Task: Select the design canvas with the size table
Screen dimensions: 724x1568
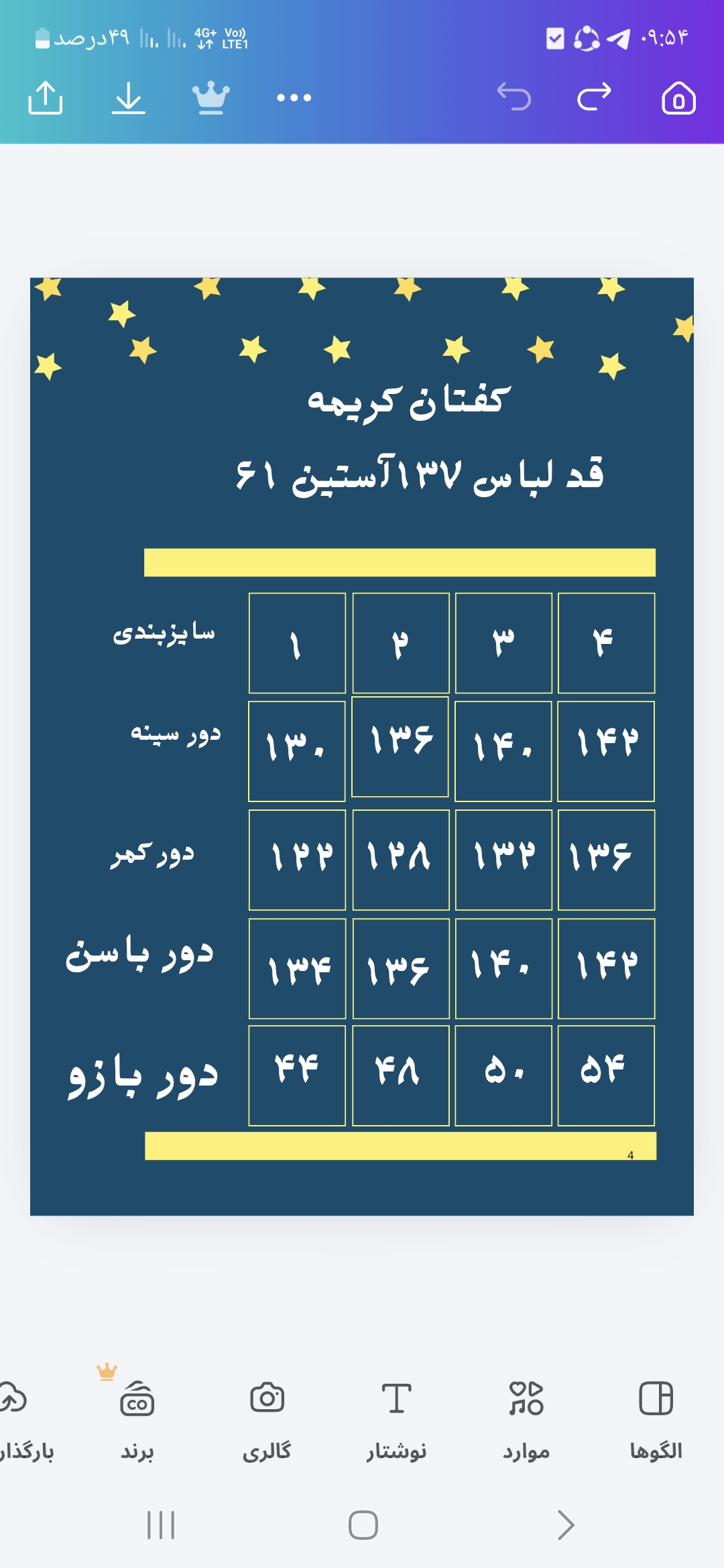Action: point(362,746)
